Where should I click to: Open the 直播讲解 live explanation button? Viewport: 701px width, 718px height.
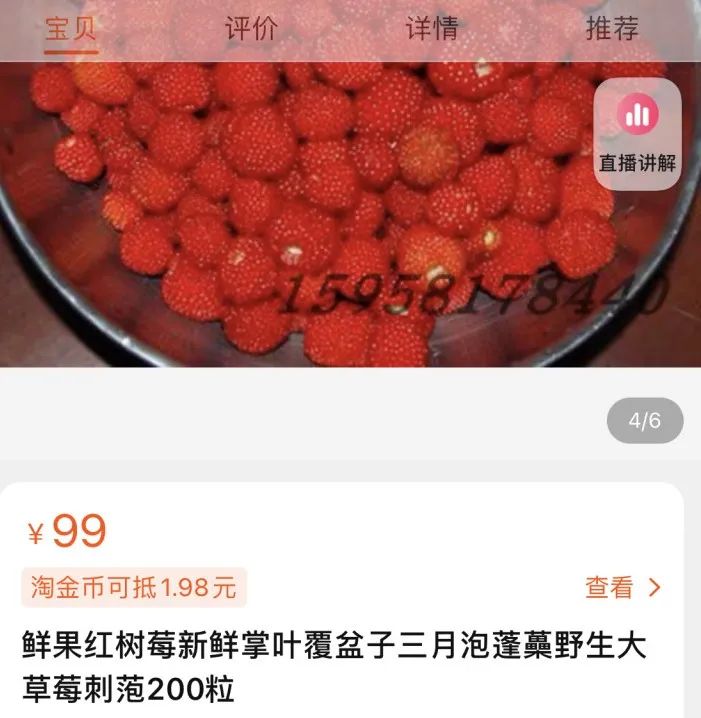637,134
